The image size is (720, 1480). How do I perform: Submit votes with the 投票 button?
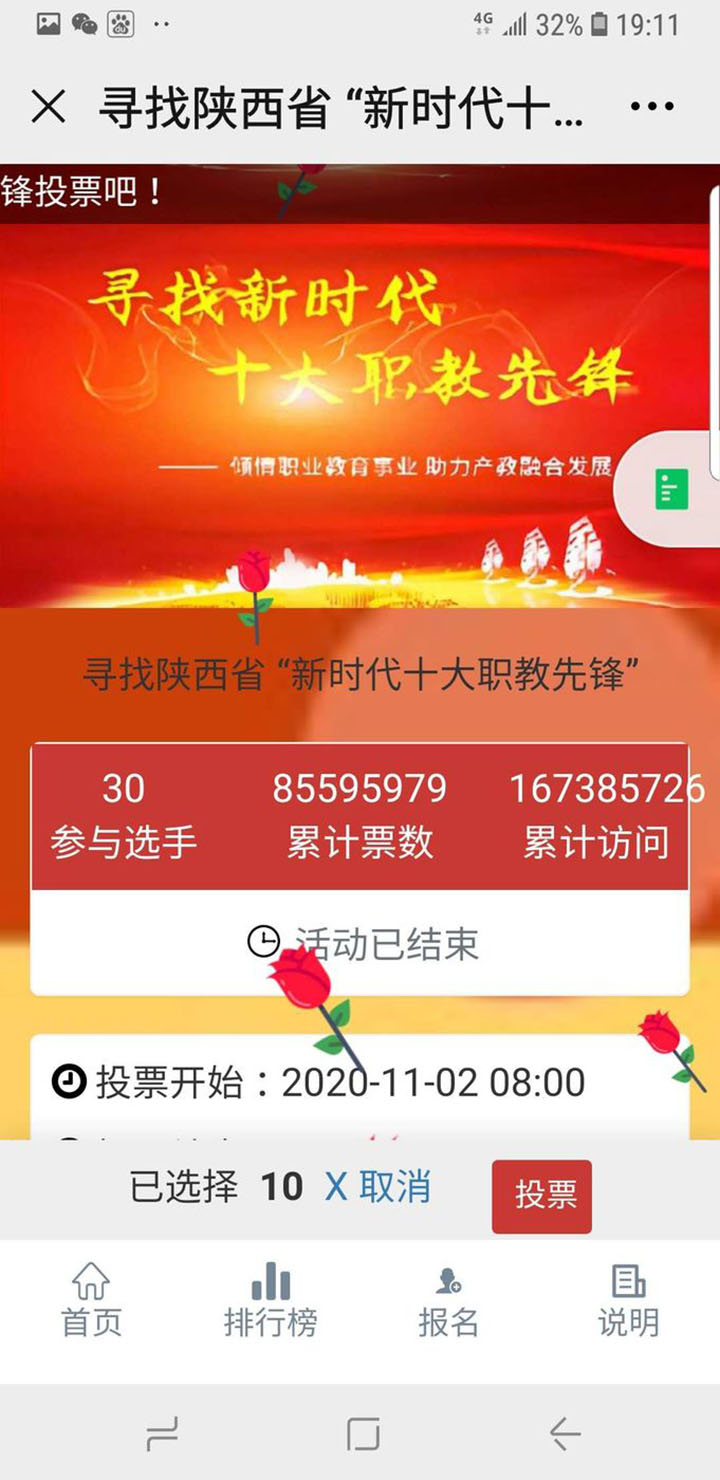coord(541,1195)
